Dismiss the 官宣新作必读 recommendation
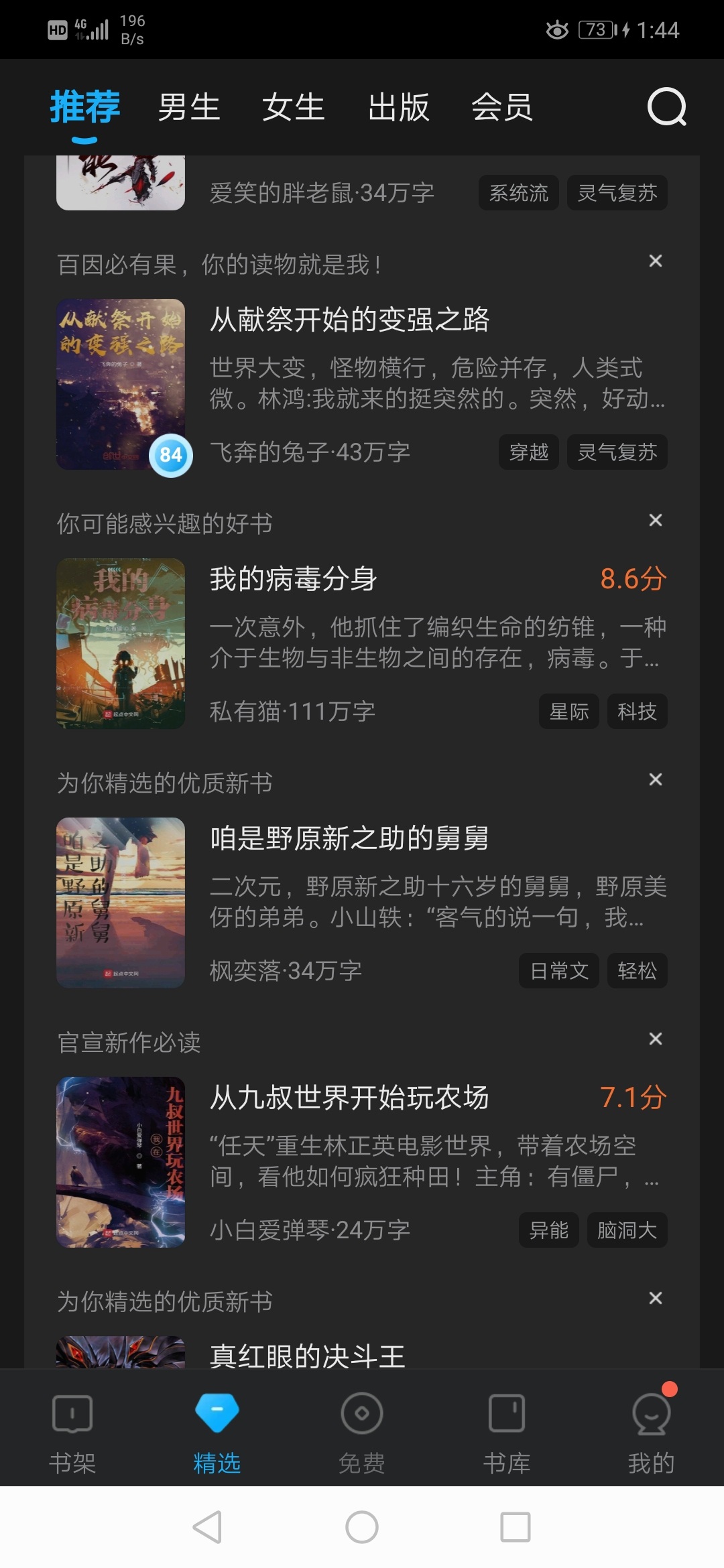This screenshot has height=1568, width=724. tap(656, 1039)
